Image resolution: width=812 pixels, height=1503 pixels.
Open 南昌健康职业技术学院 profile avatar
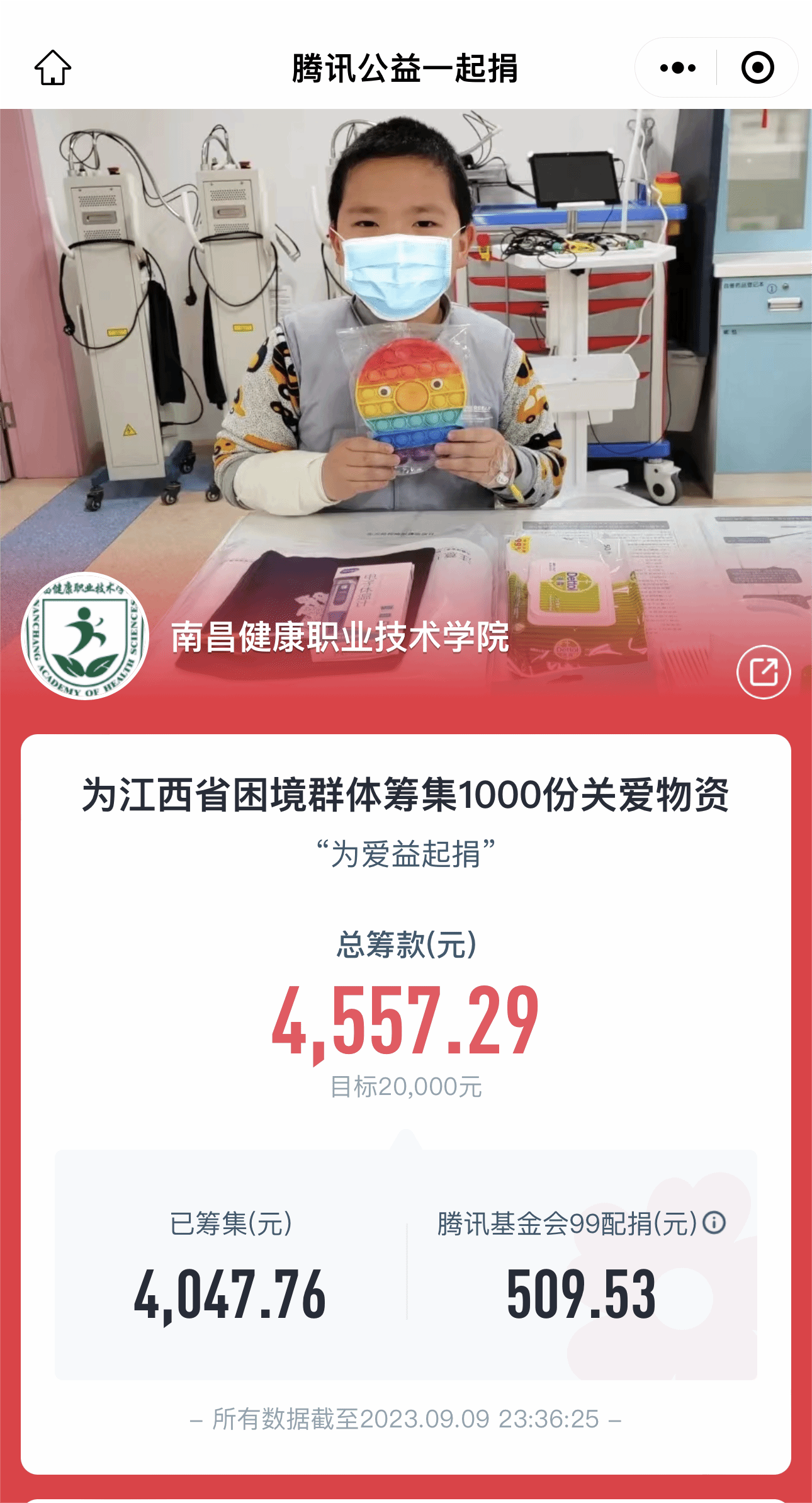(x=85, y=636)
